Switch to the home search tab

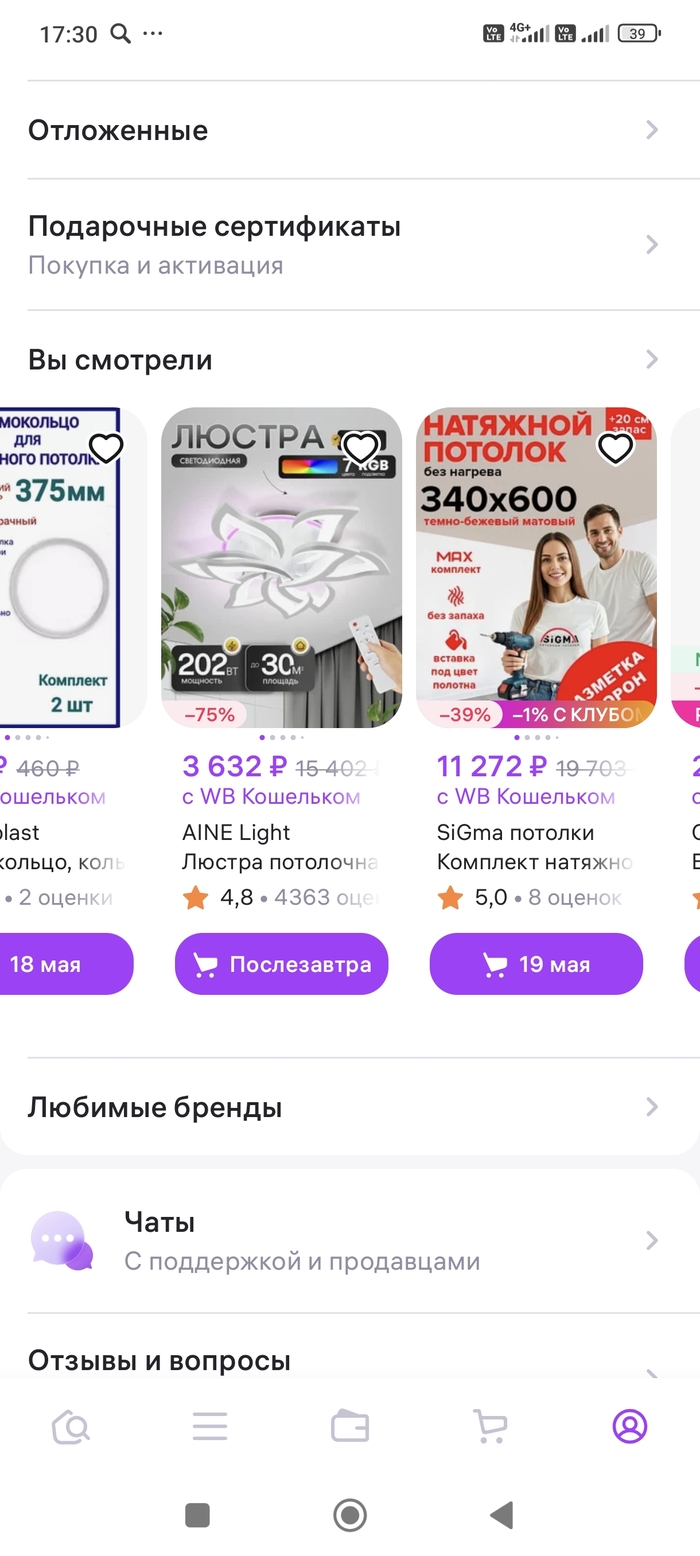tap(71, 1427)
